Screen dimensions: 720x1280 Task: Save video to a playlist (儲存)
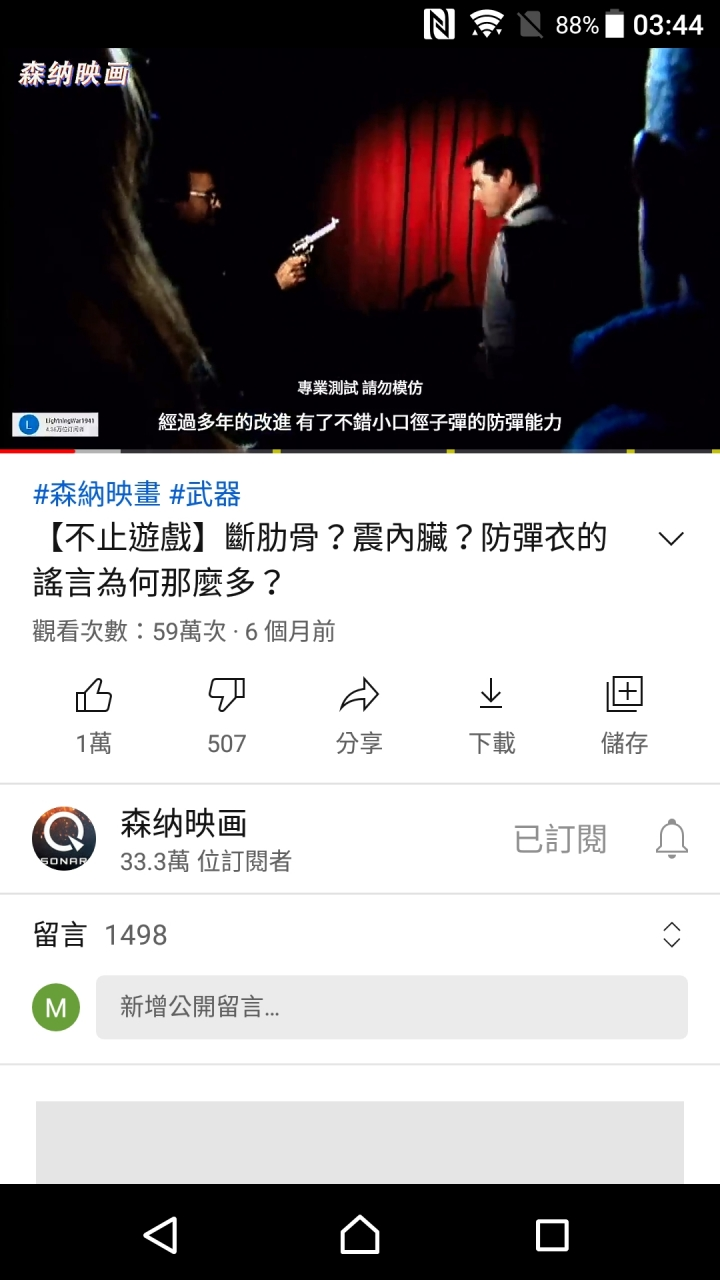pos(624,712)
